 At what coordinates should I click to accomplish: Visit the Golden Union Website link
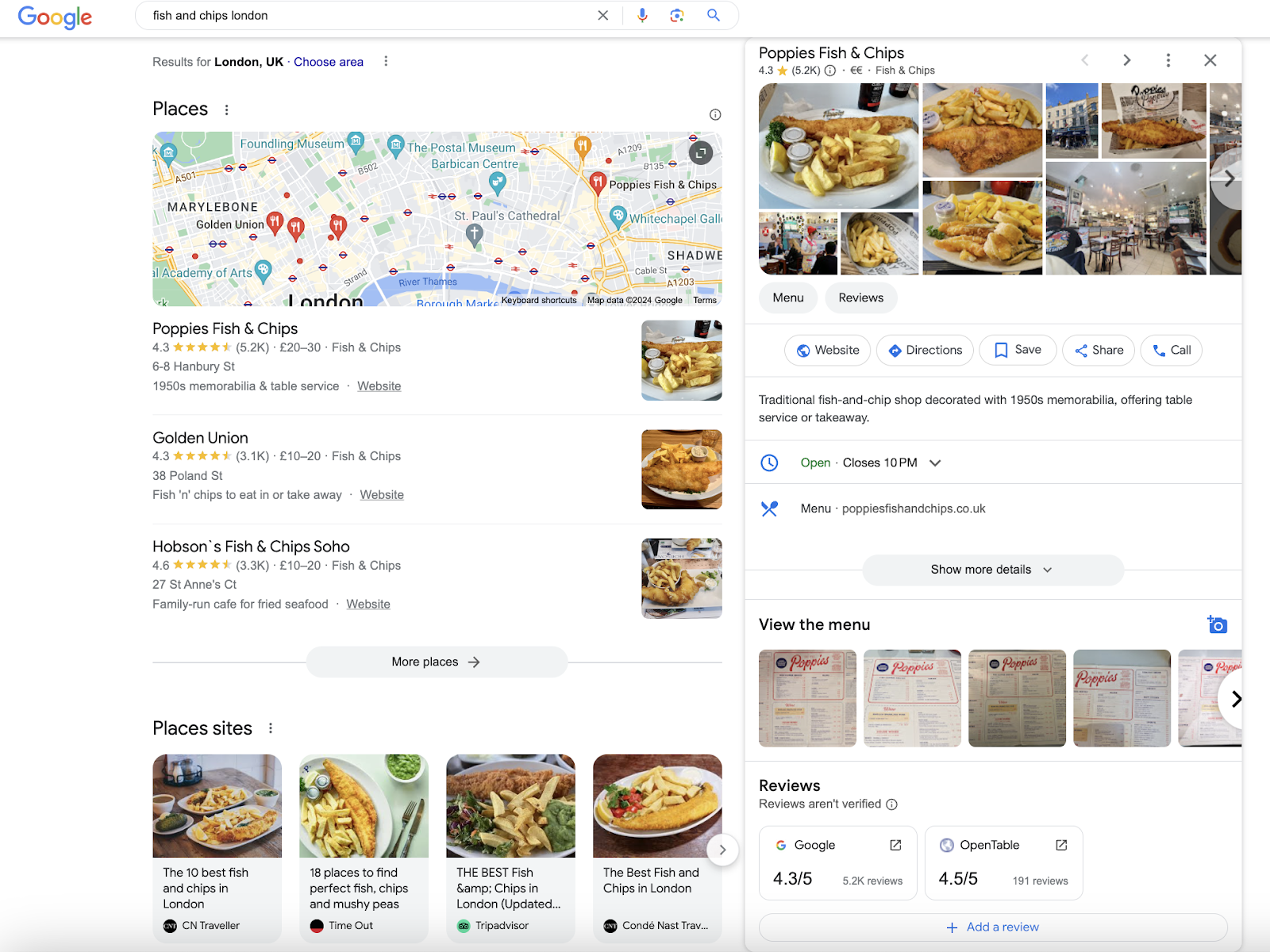382,495
